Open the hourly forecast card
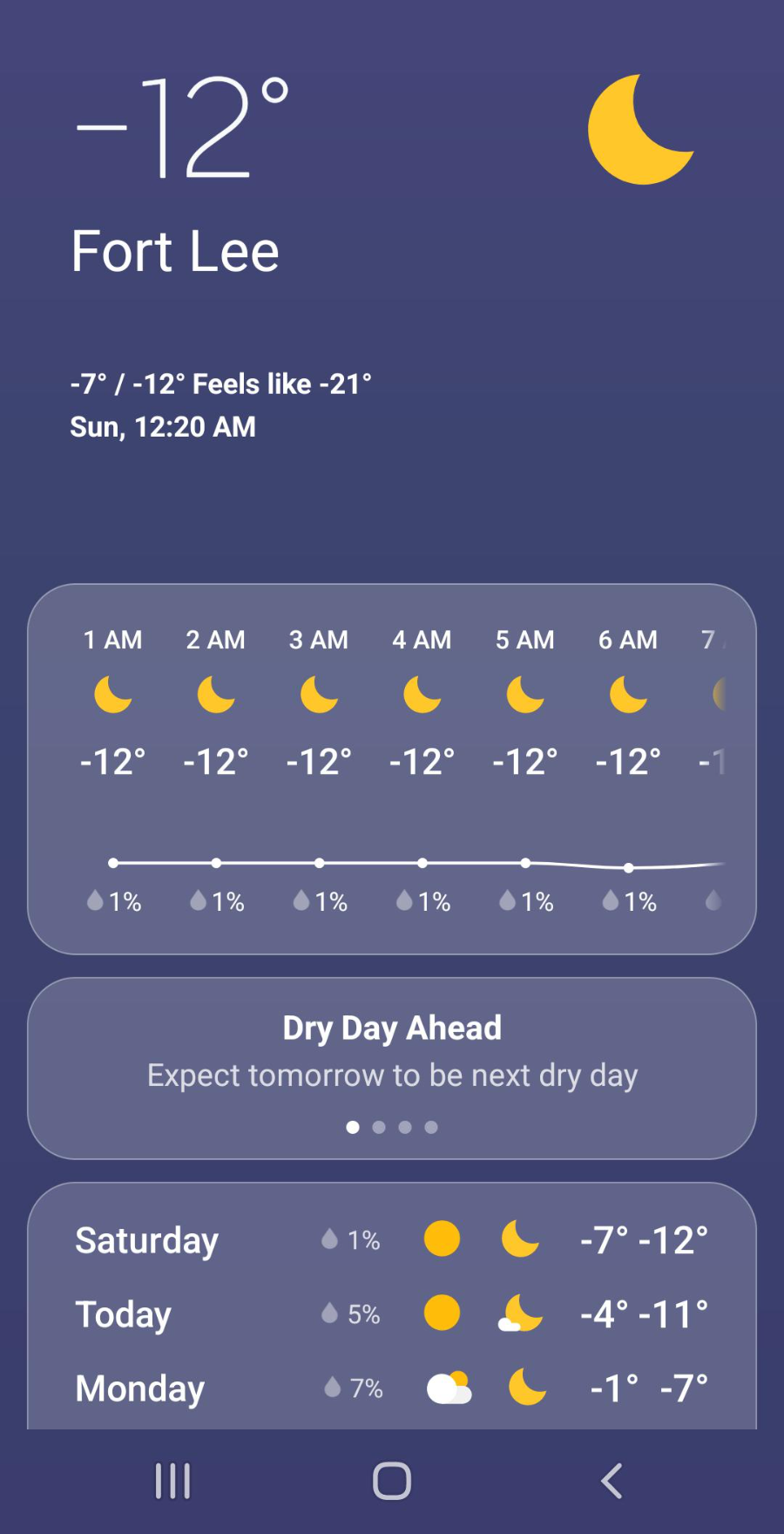The width and height of the screenshot is (784, 1534). (392, 769)
